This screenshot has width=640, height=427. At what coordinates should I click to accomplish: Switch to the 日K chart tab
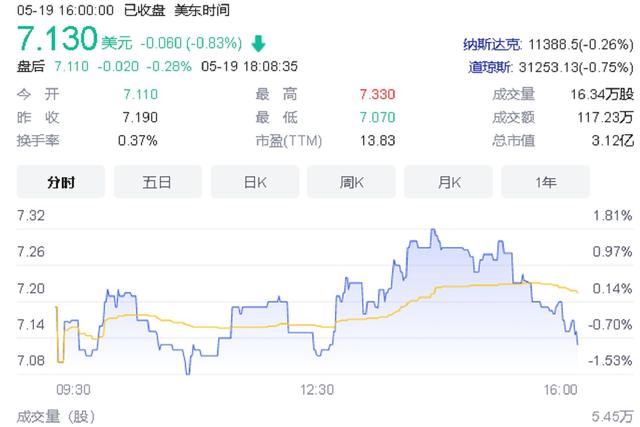coord(254,182)
